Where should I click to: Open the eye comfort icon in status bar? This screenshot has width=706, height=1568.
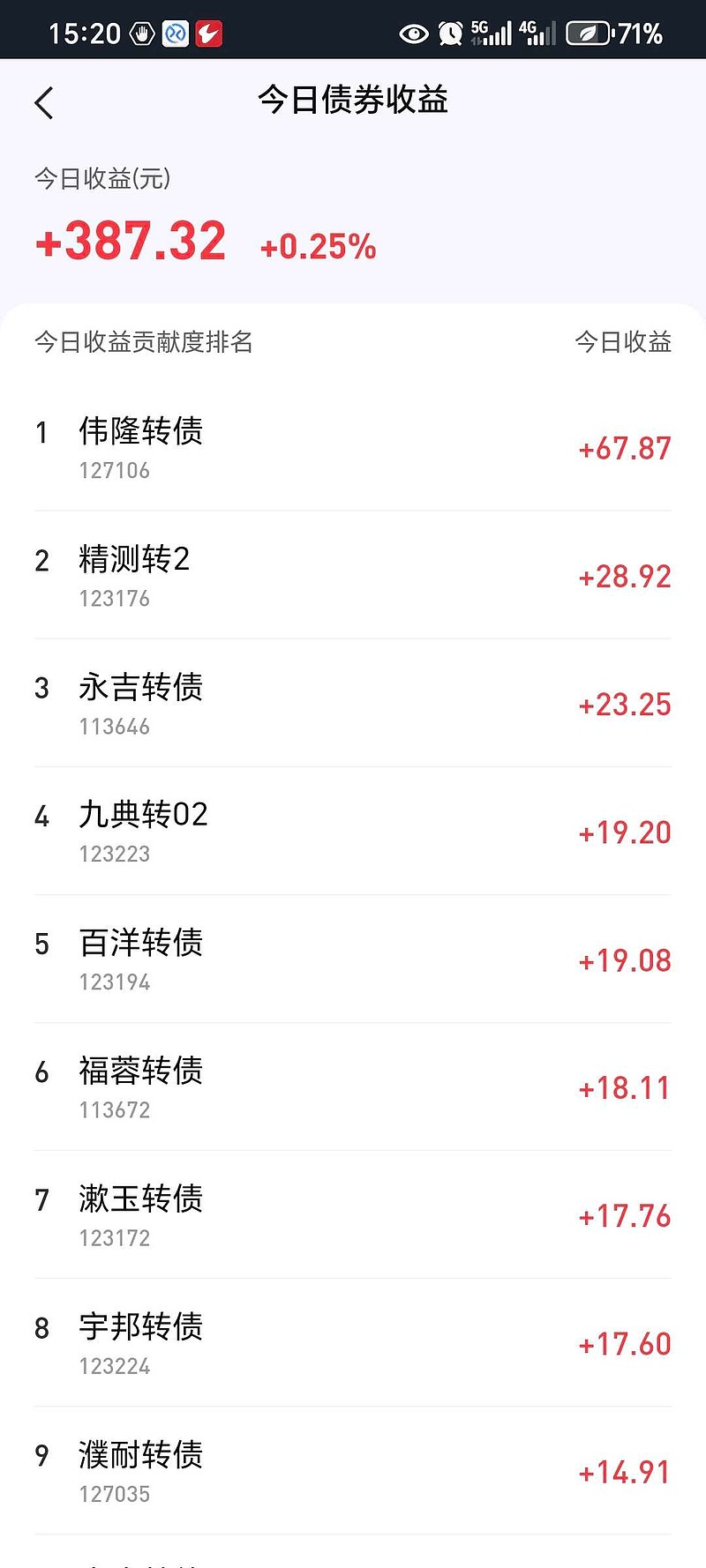(x=411, y=33)
